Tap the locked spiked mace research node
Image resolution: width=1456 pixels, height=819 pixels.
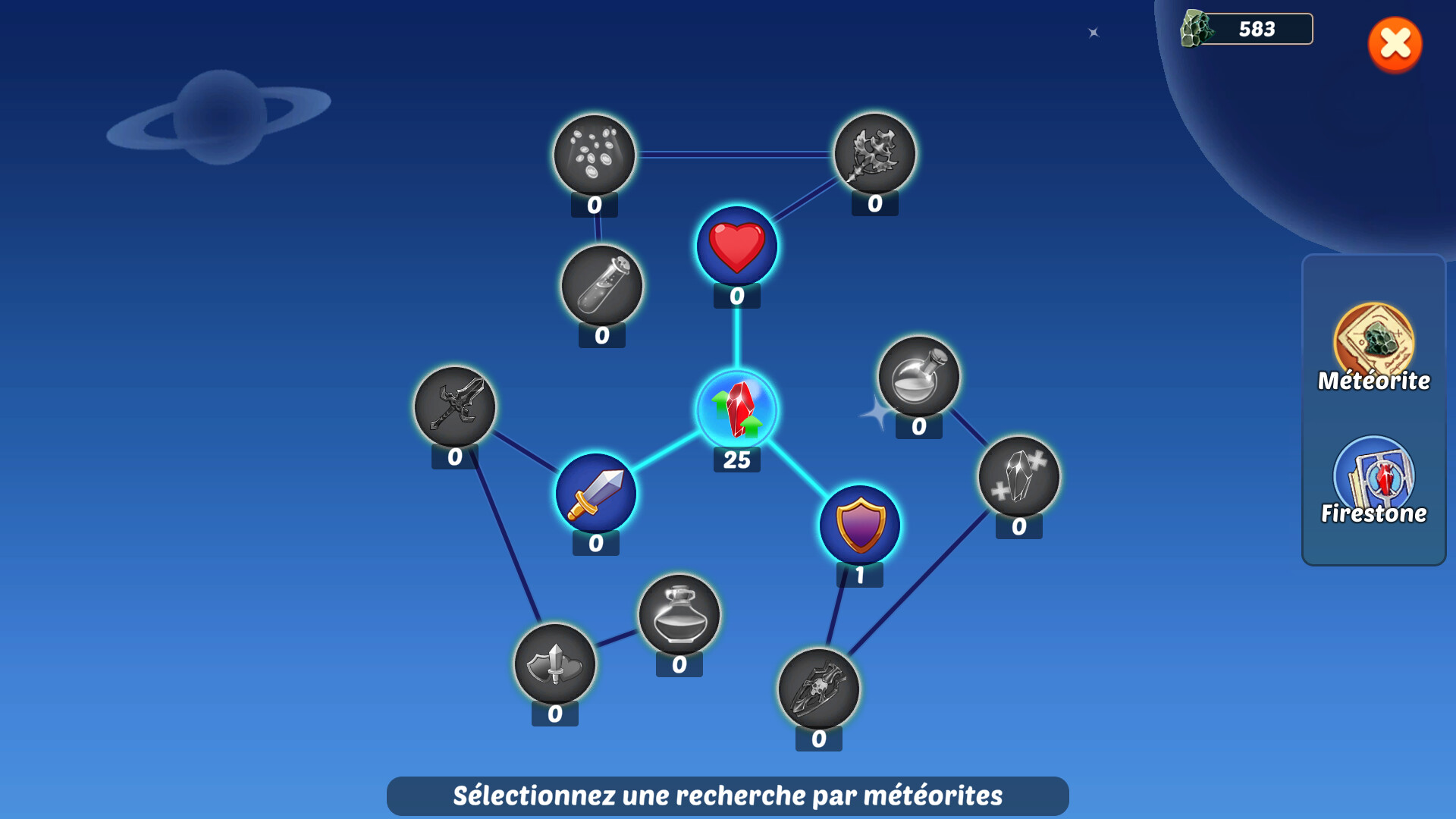pyautogui.click(x=874, y=154)
